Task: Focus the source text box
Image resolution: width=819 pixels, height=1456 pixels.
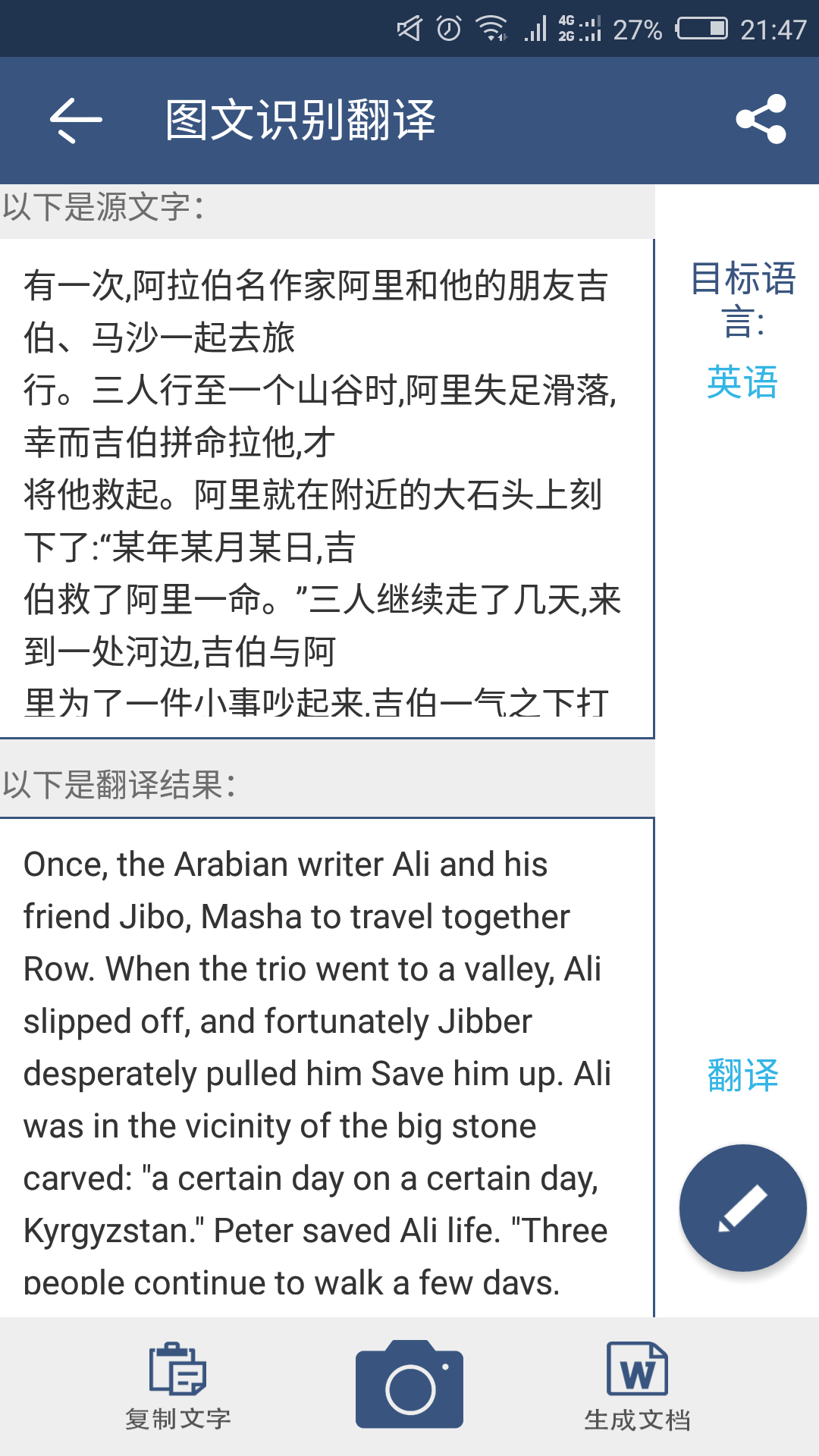Action: coord(326,489)
